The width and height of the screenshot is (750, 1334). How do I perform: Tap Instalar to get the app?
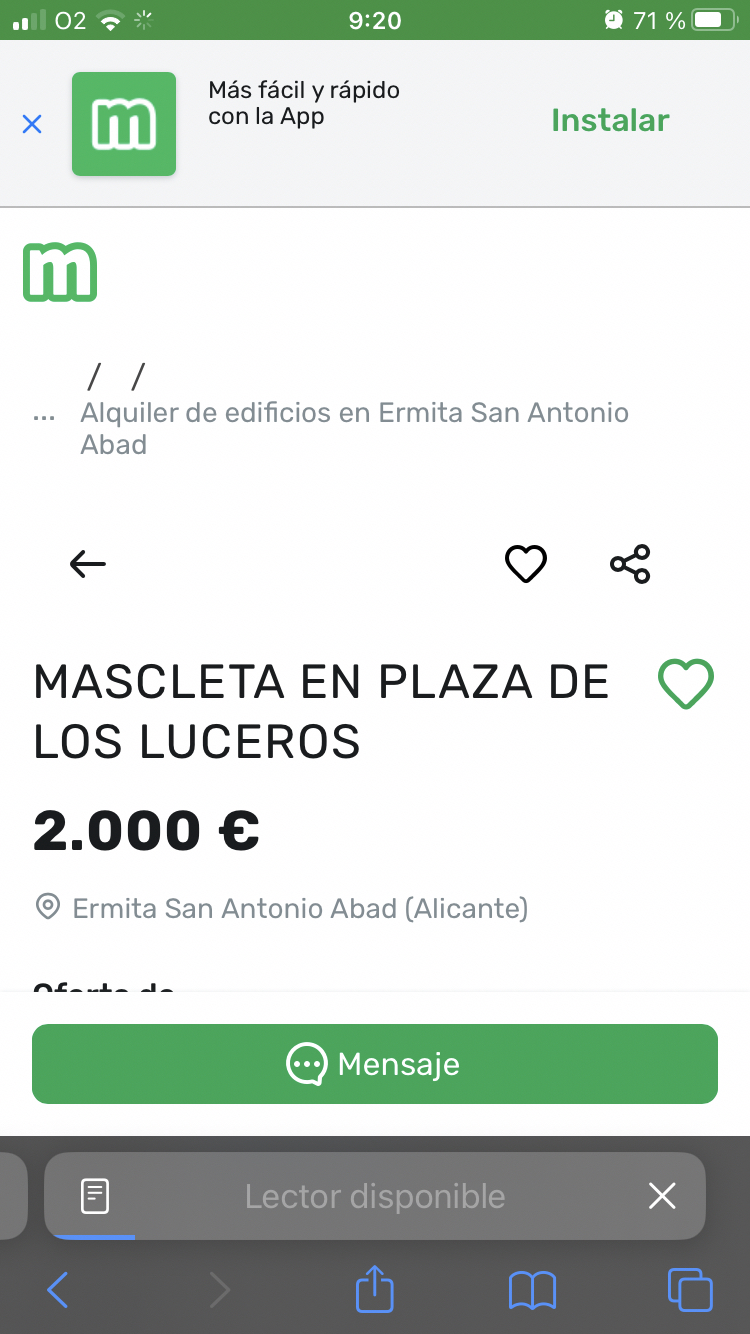tap(609, 121)
